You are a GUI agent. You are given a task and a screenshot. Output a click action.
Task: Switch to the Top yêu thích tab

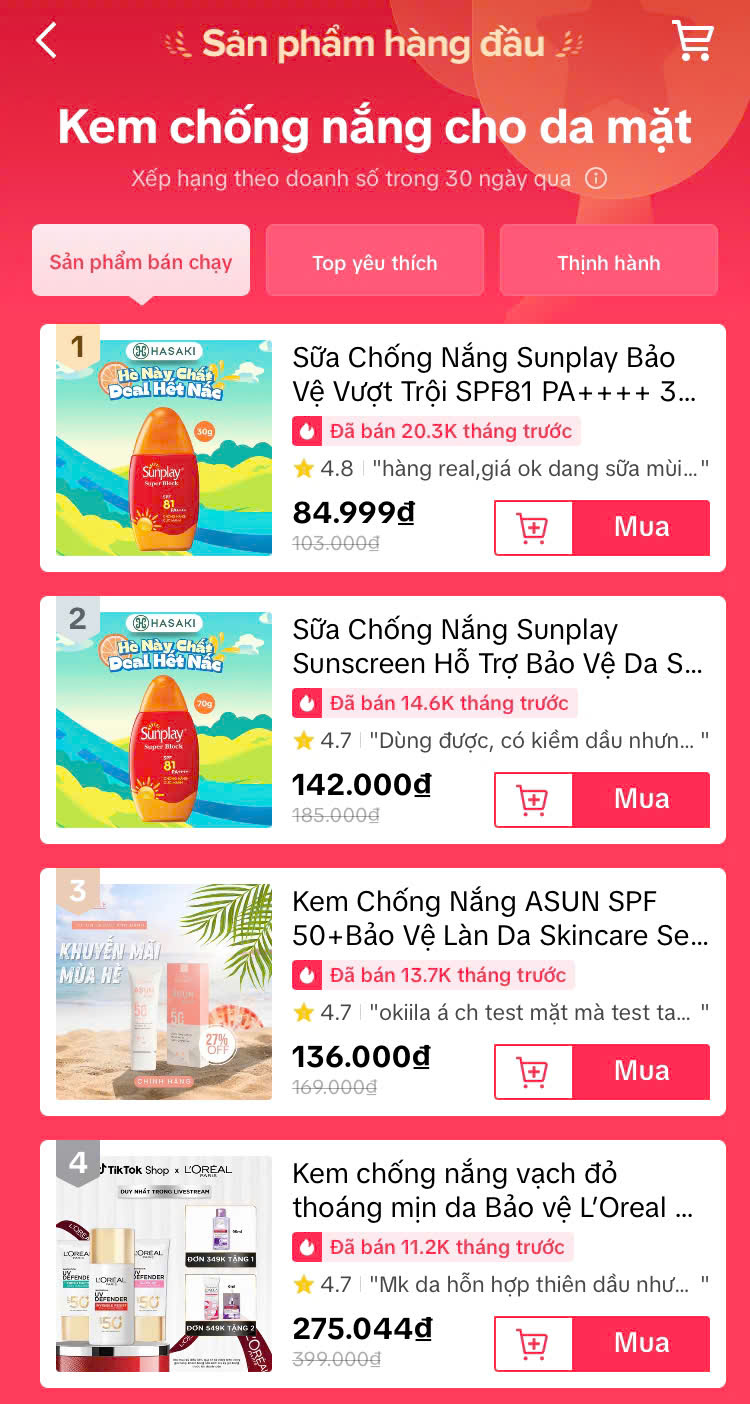pyautogui.click(x=375, y=261)
